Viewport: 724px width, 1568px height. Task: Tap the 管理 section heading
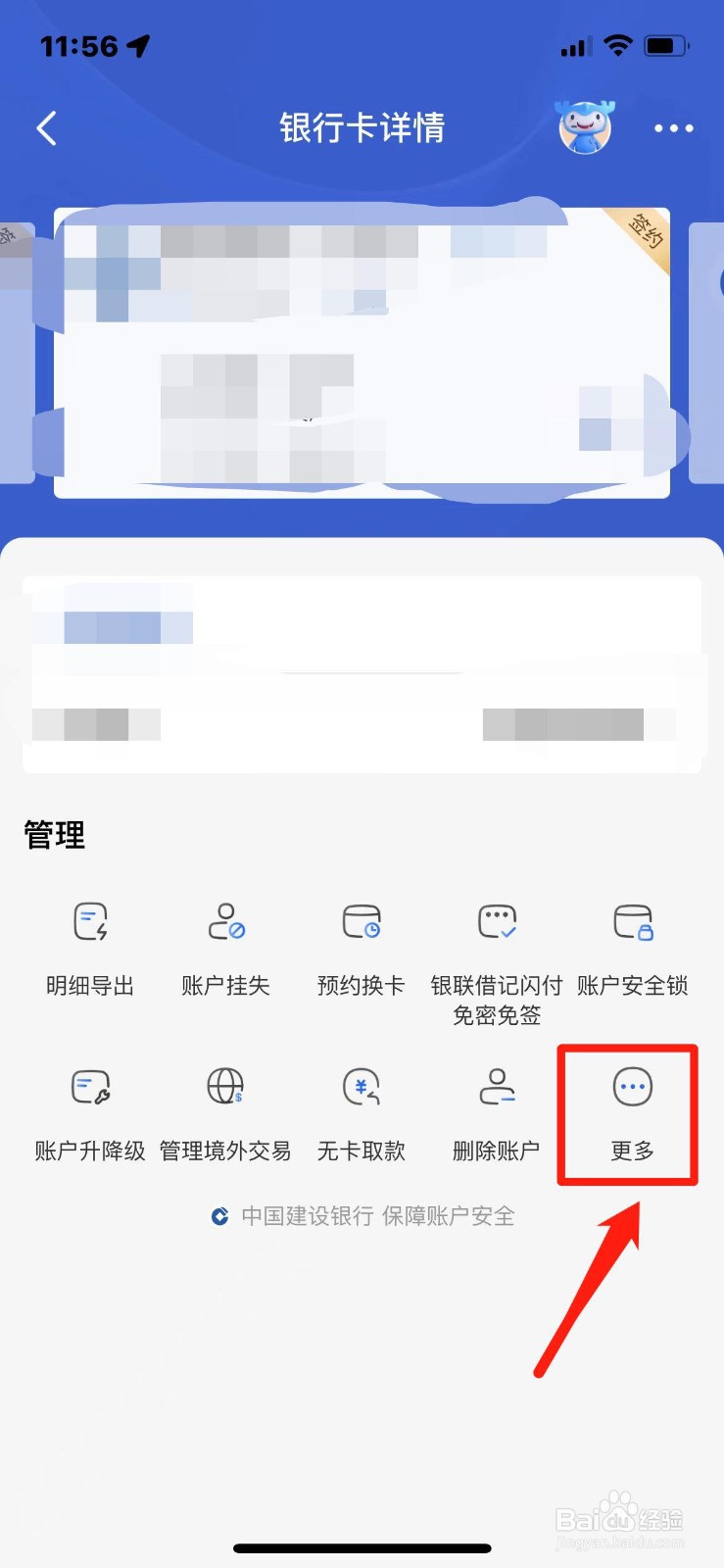[55, 834]
